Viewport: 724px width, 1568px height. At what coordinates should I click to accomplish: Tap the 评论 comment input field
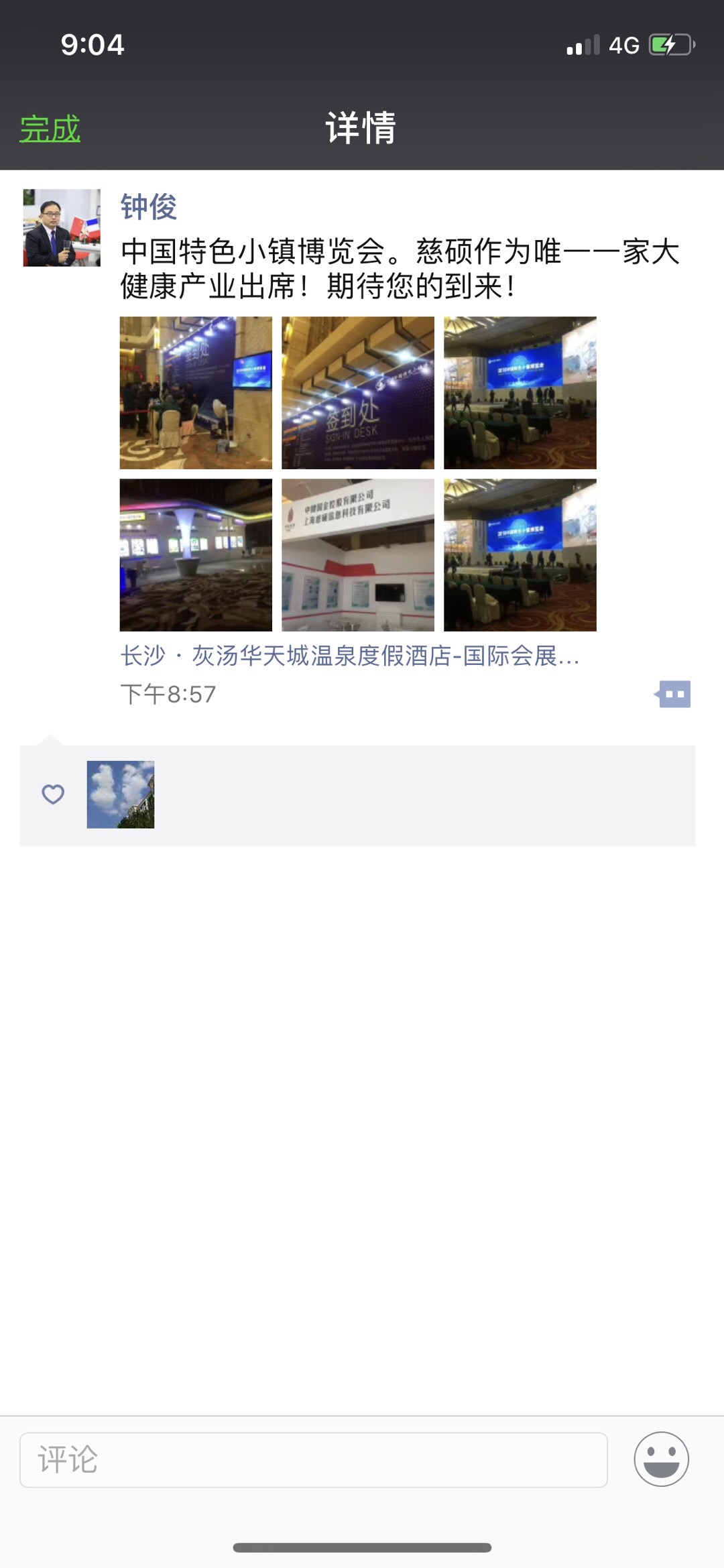pyautogui.click(x=313, y=1459)
